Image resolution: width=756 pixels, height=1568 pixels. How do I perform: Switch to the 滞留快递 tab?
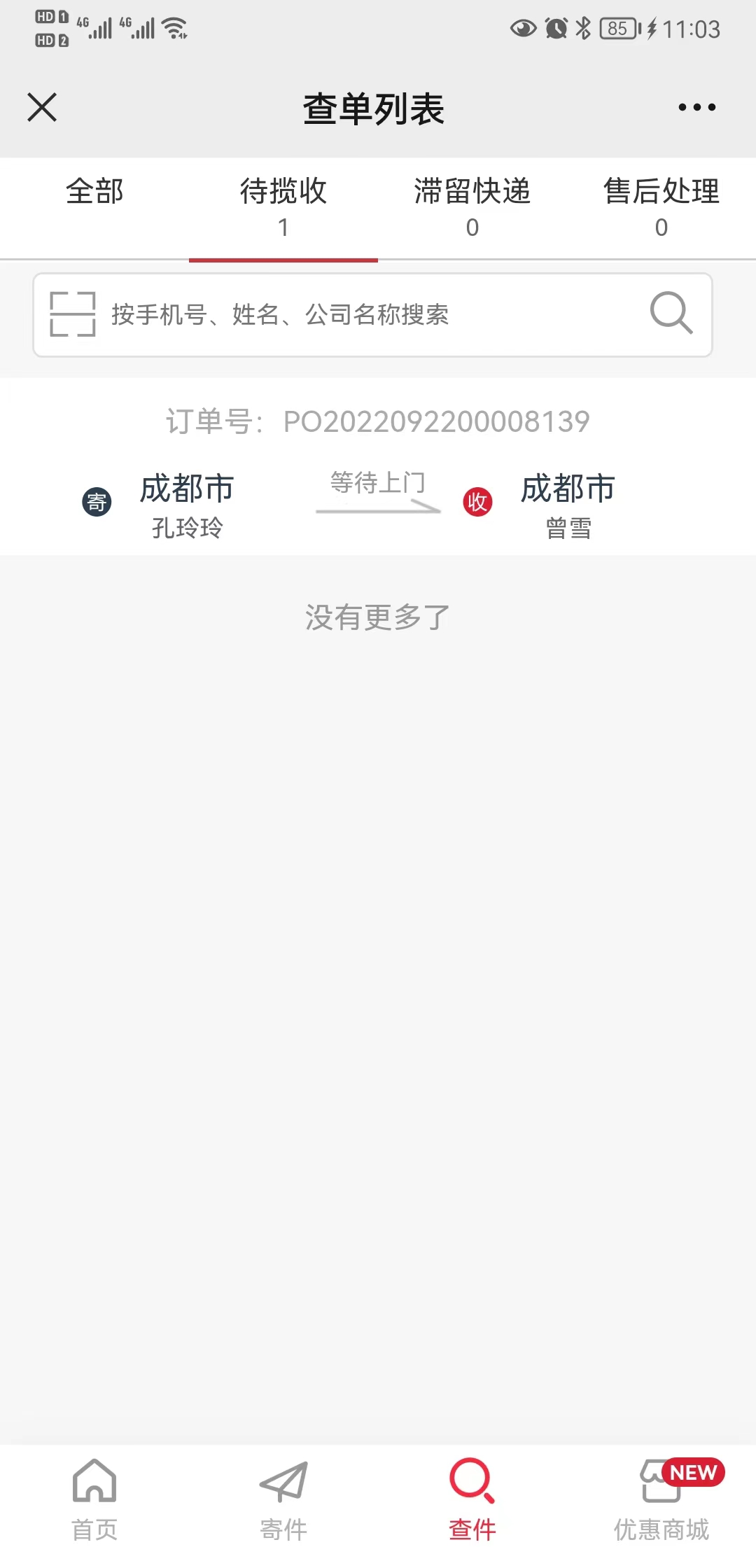472,209
